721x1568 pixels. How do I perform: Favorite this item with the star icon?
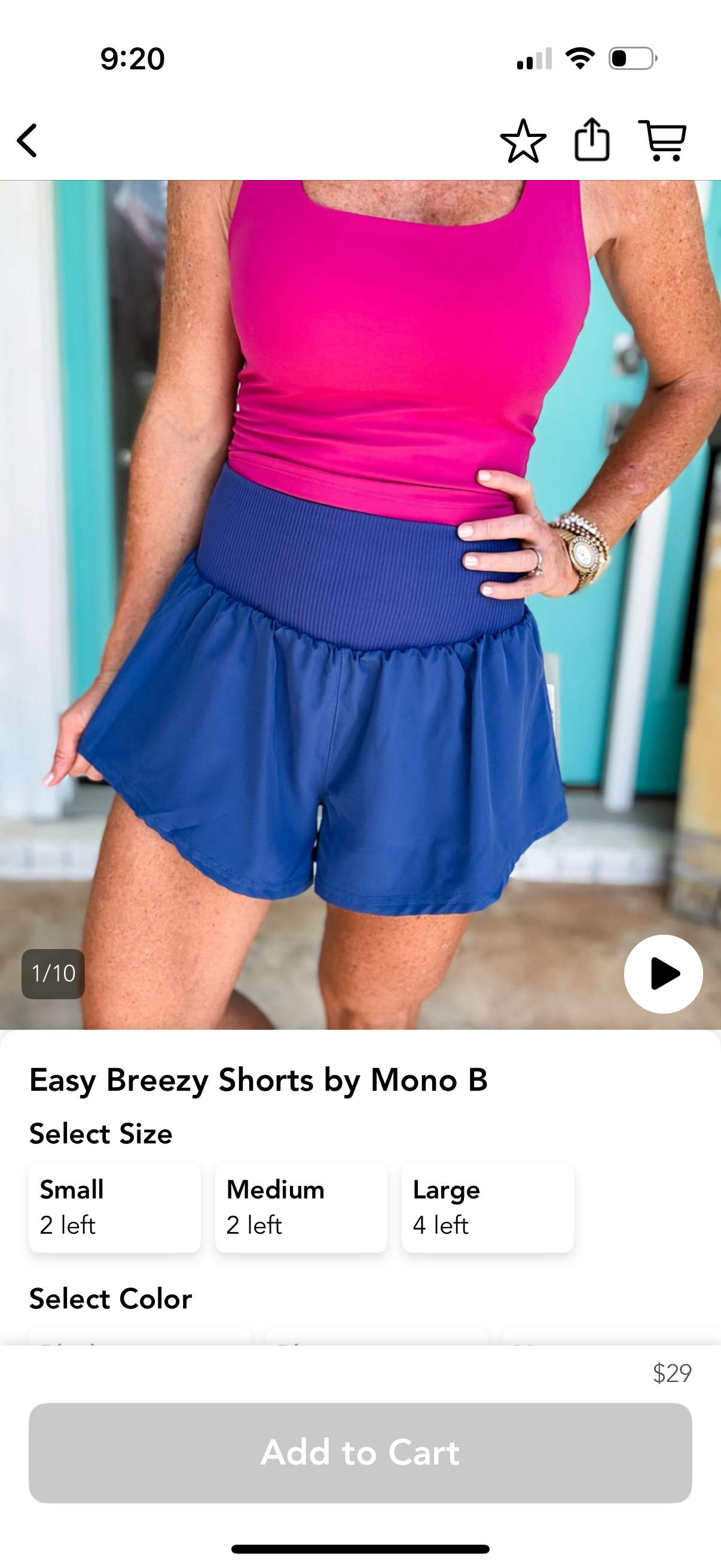[523, 141]
